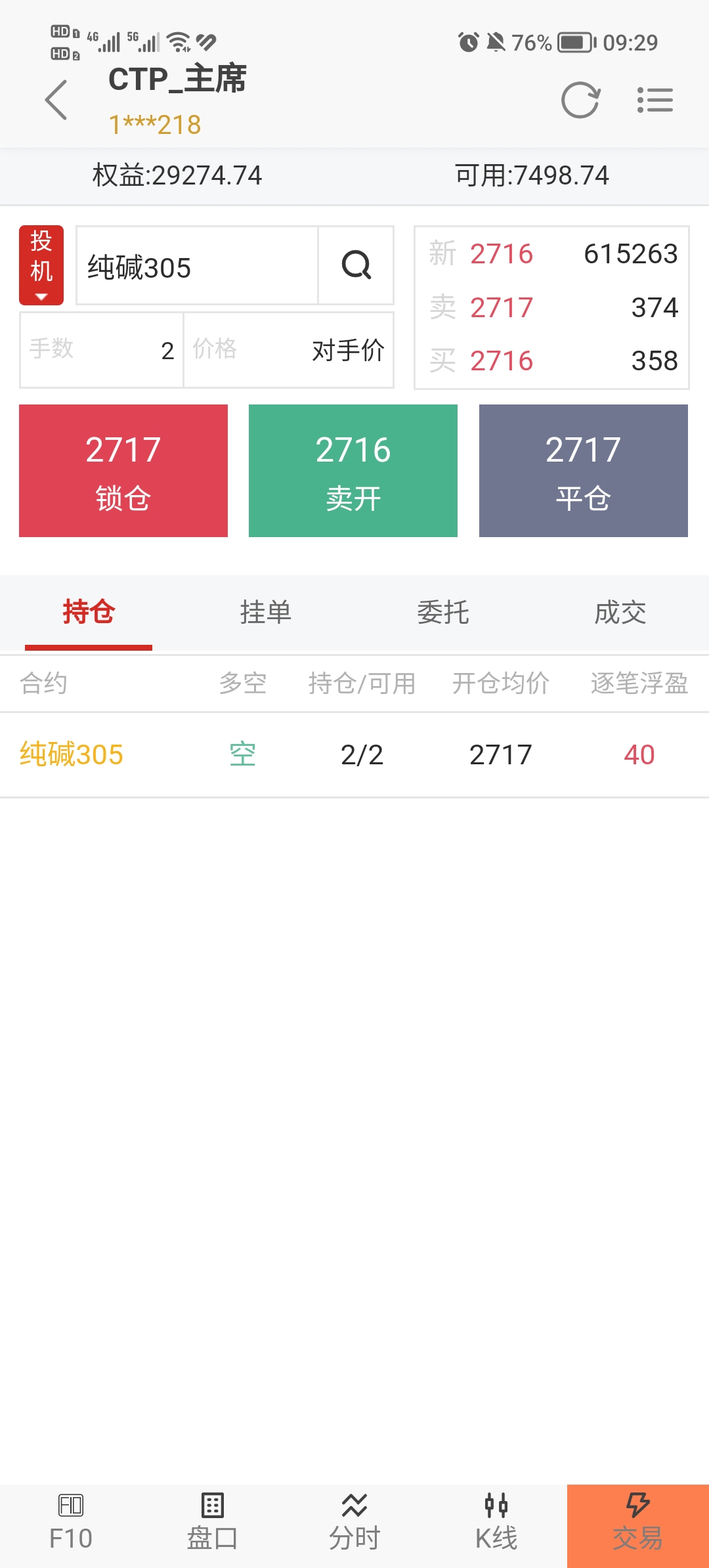Change the 价格 price type field
709x1568 pixels.
(x=289, y=350)
